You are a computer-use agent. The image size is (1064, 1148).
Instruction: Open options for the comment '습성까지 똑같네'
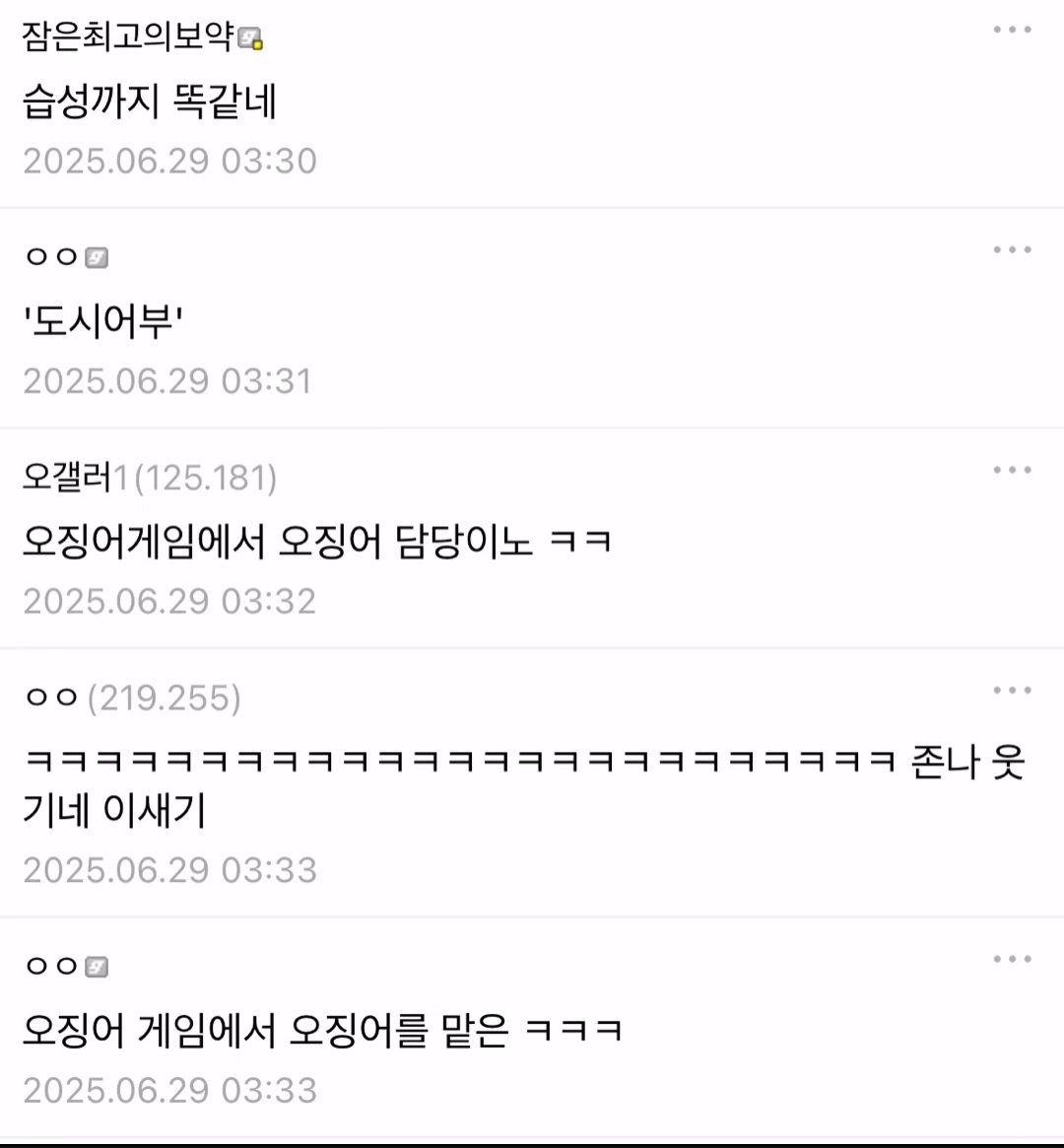point(1012,31)
